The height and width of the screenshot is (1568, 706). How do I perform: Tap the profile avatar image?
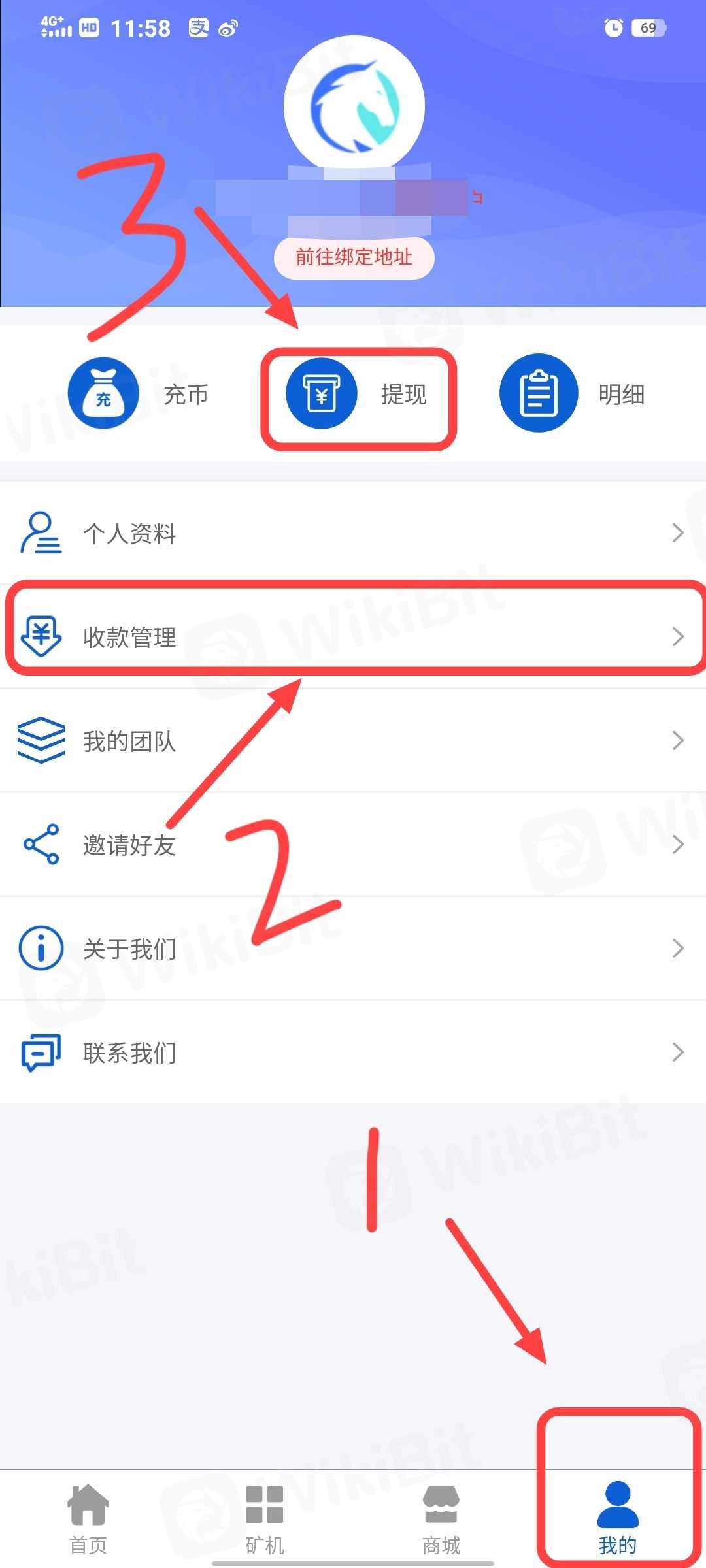[x=354, y=106]
